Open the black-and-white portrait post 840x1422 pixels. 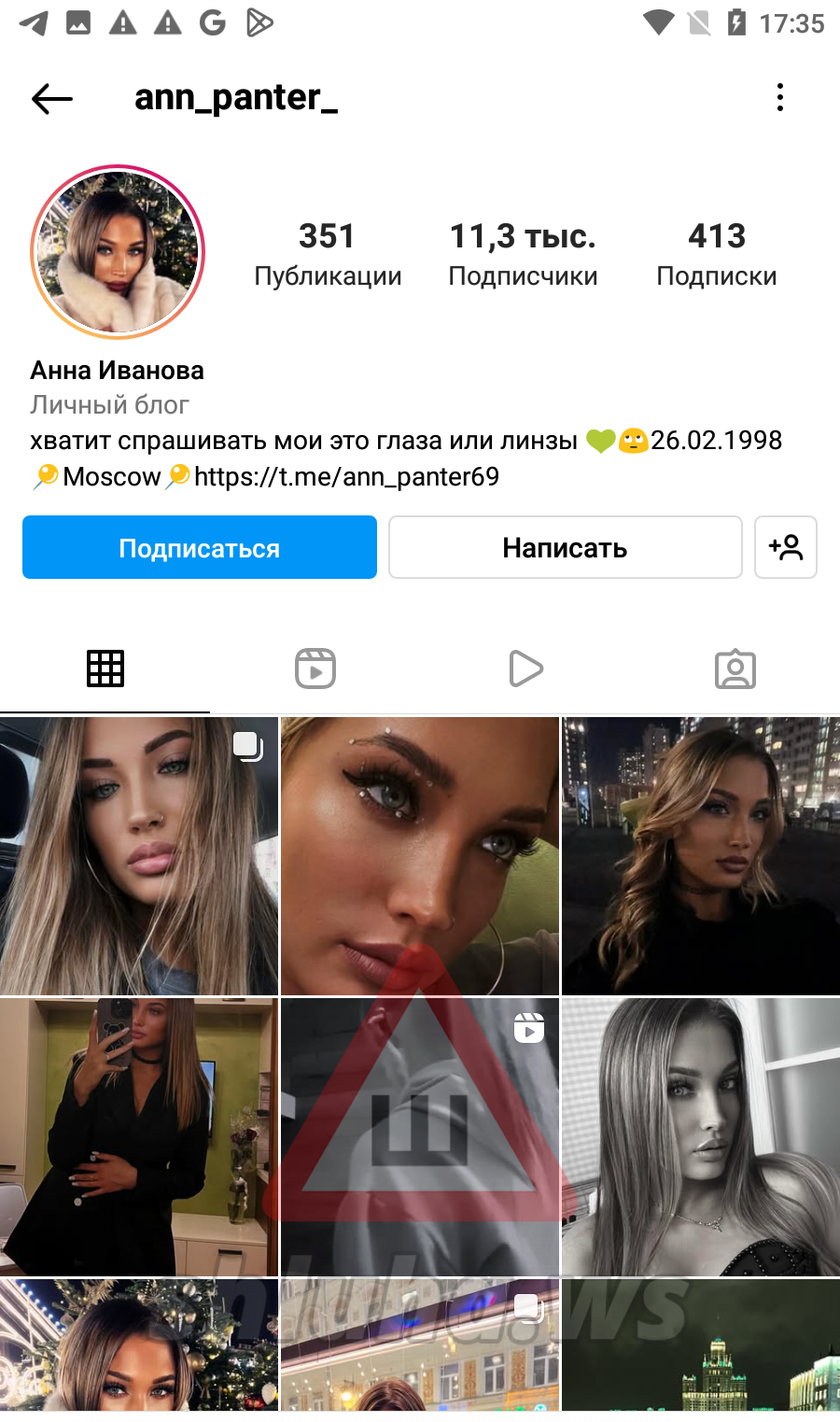click(x=701, y=1137)
